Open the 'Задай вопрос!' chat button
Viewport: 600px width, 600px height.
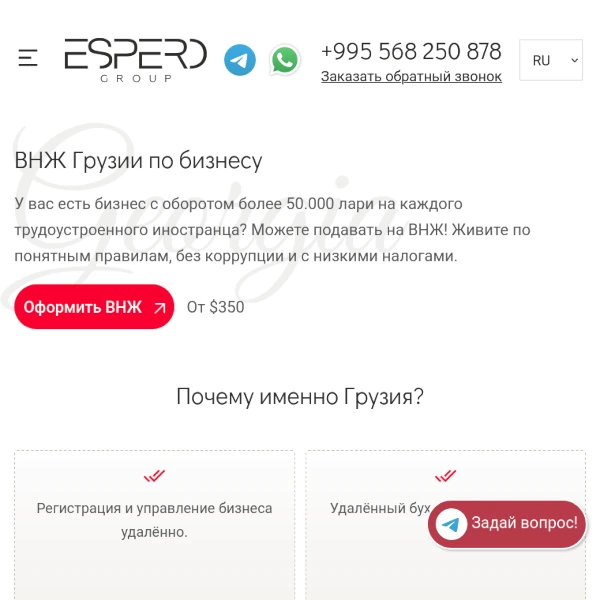click(x=507, y=523)
